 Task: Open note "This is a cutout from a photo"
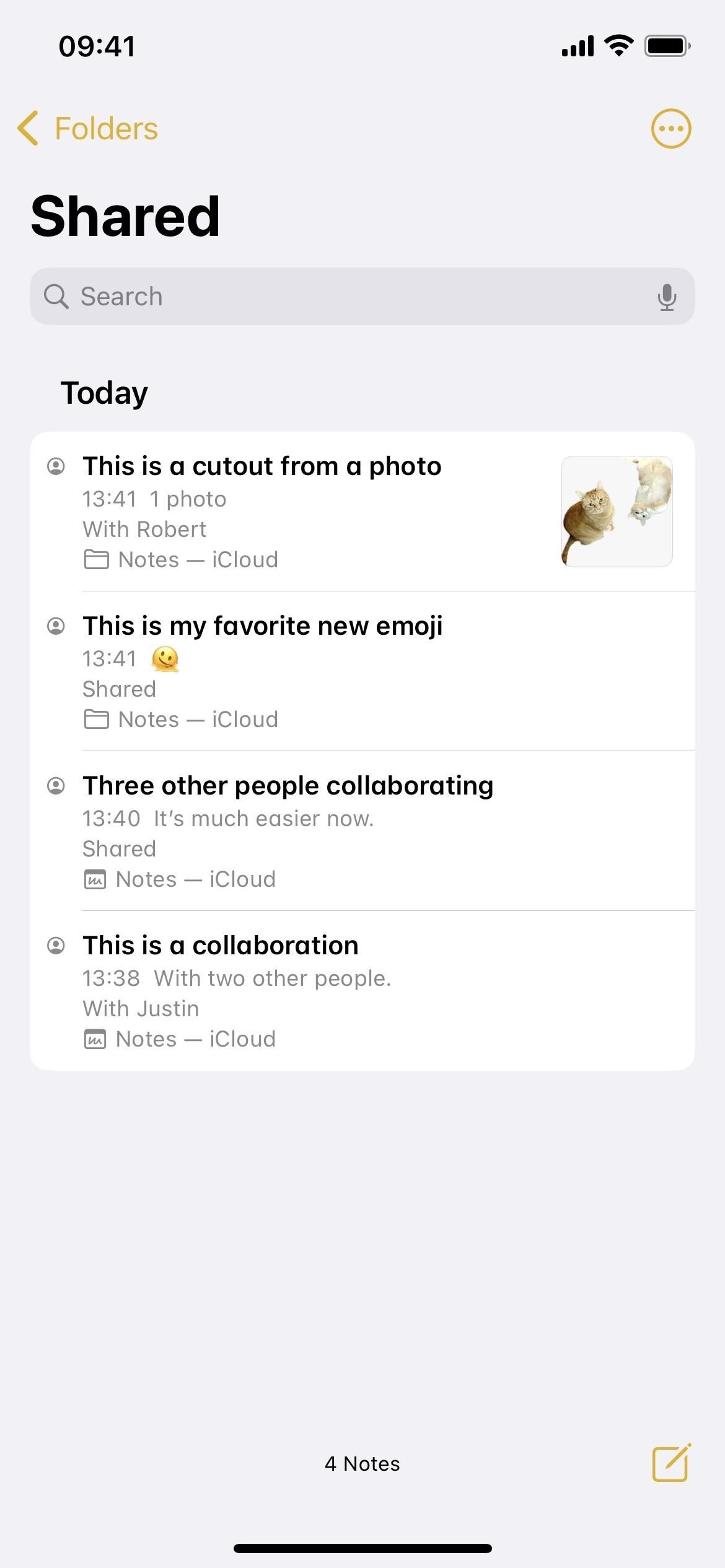[362, 512]
